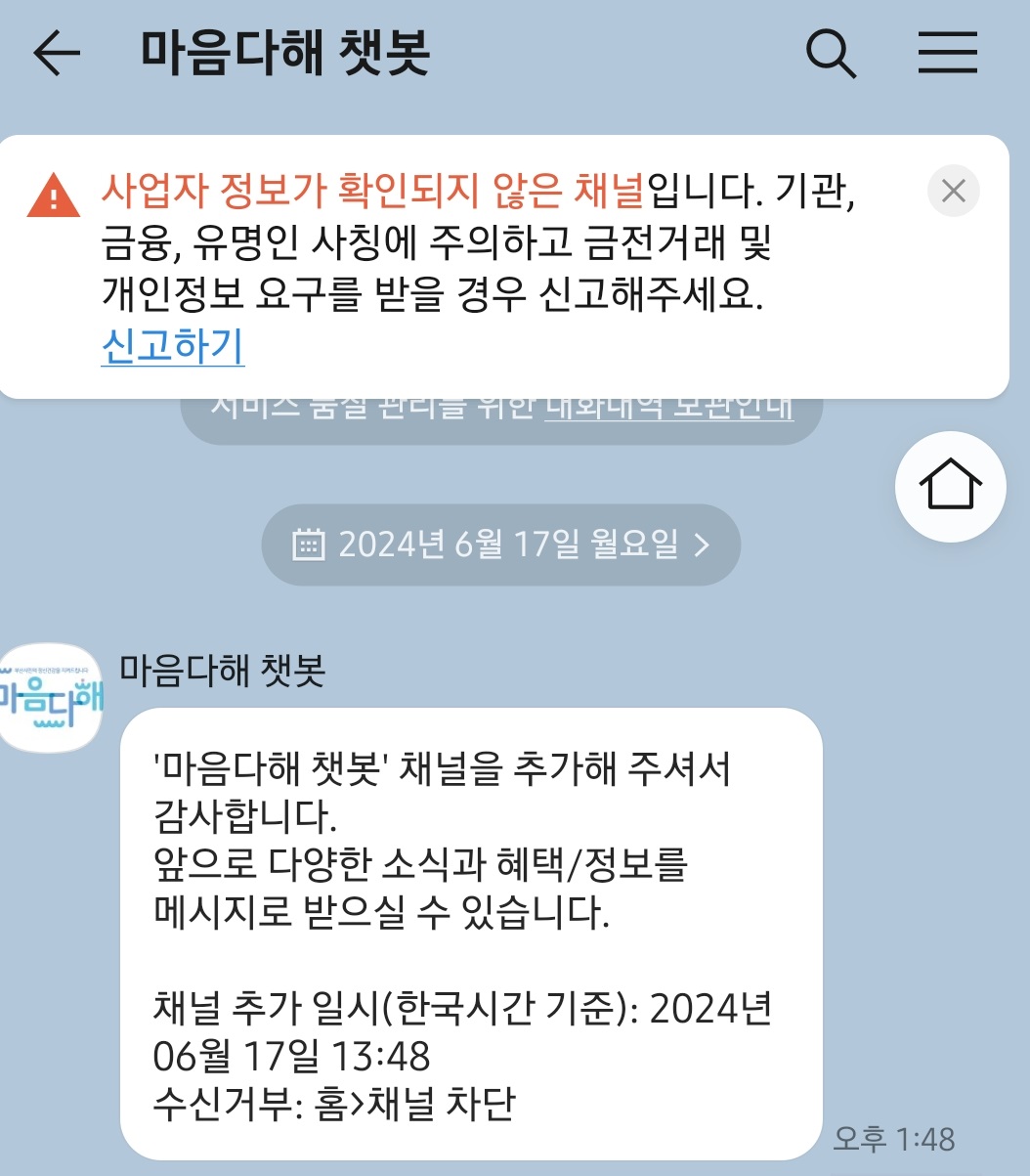Image resolution: width=1030 pixels, height=1176 pixels.
Task: Go back from 마음다해 챗봇 chat
Action: (56, 54)
